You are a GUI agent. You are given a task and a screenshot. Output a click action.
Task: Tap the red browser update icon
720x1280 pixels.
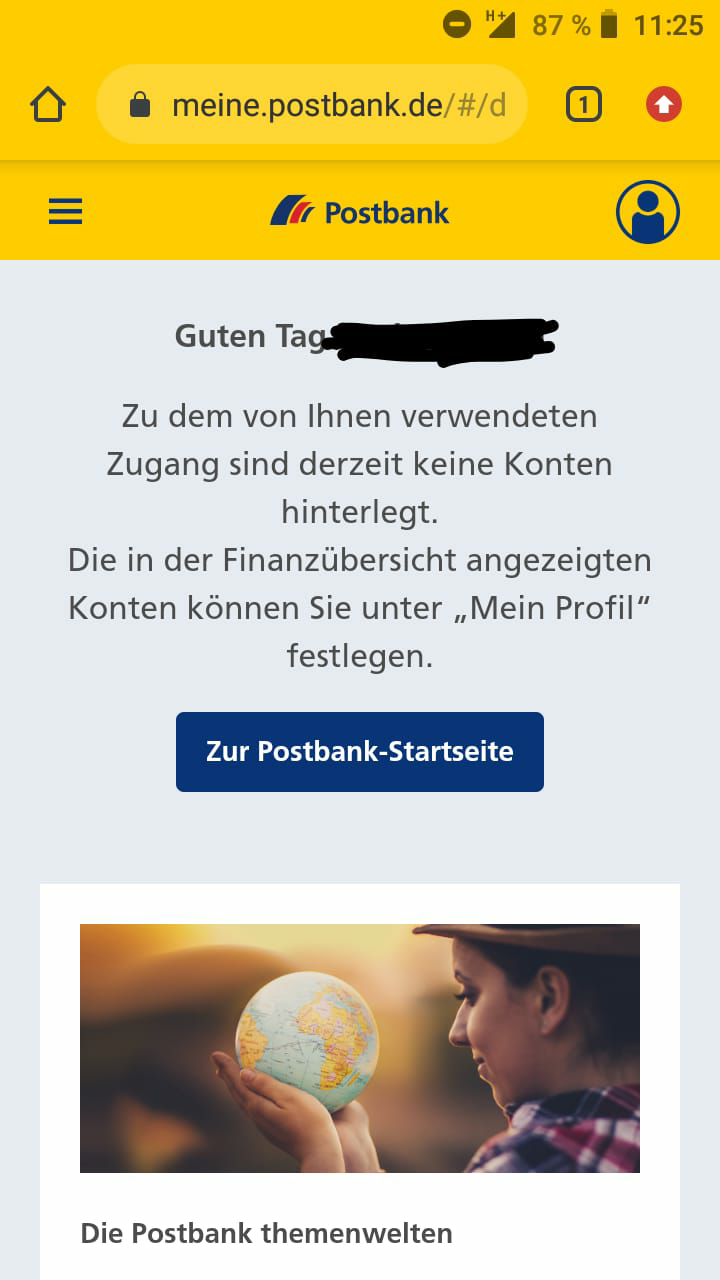tap(663, 105)
